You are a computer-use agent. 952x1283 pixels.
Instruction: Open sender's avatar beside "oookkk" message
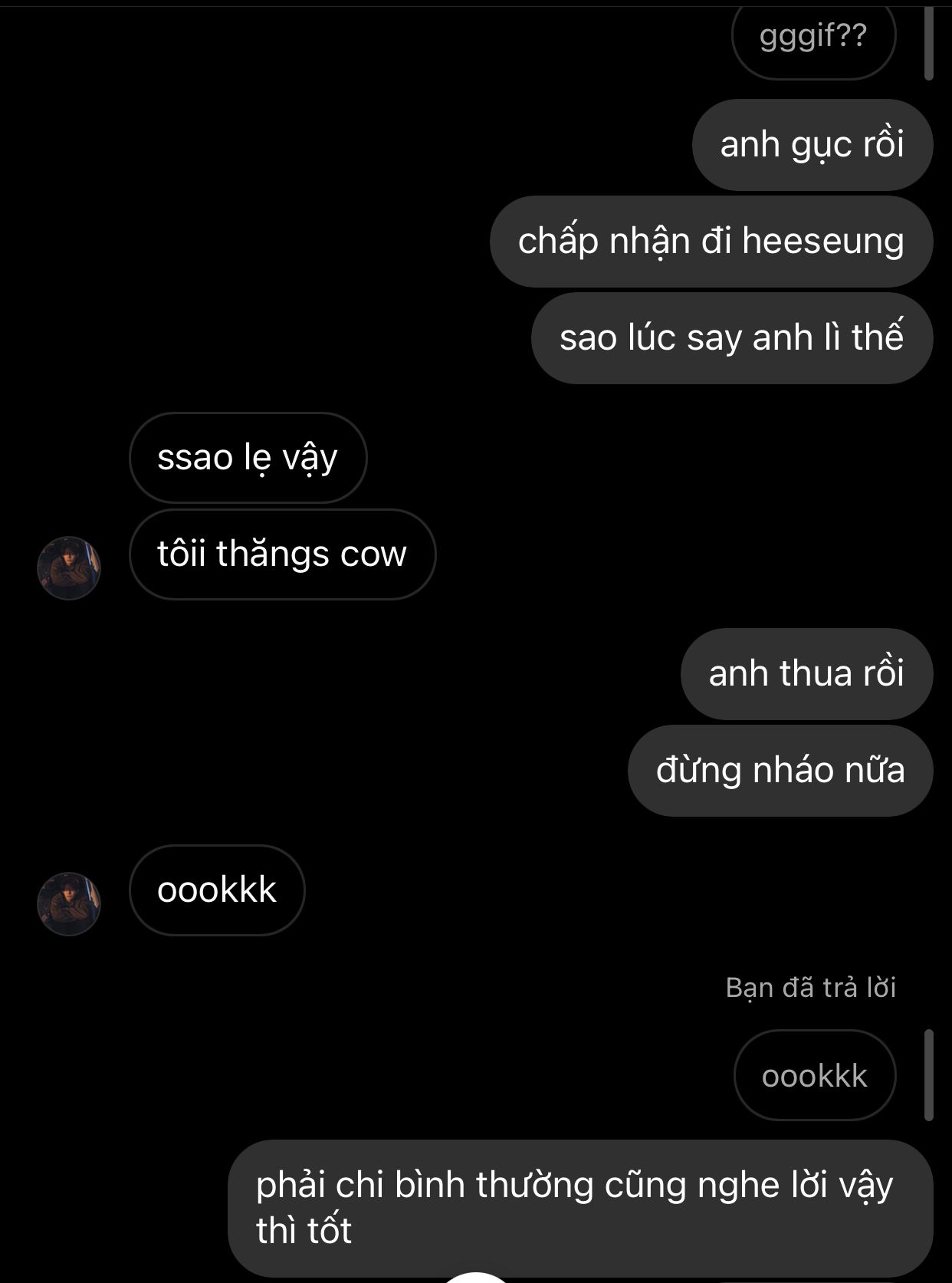[x=69, y=903]
